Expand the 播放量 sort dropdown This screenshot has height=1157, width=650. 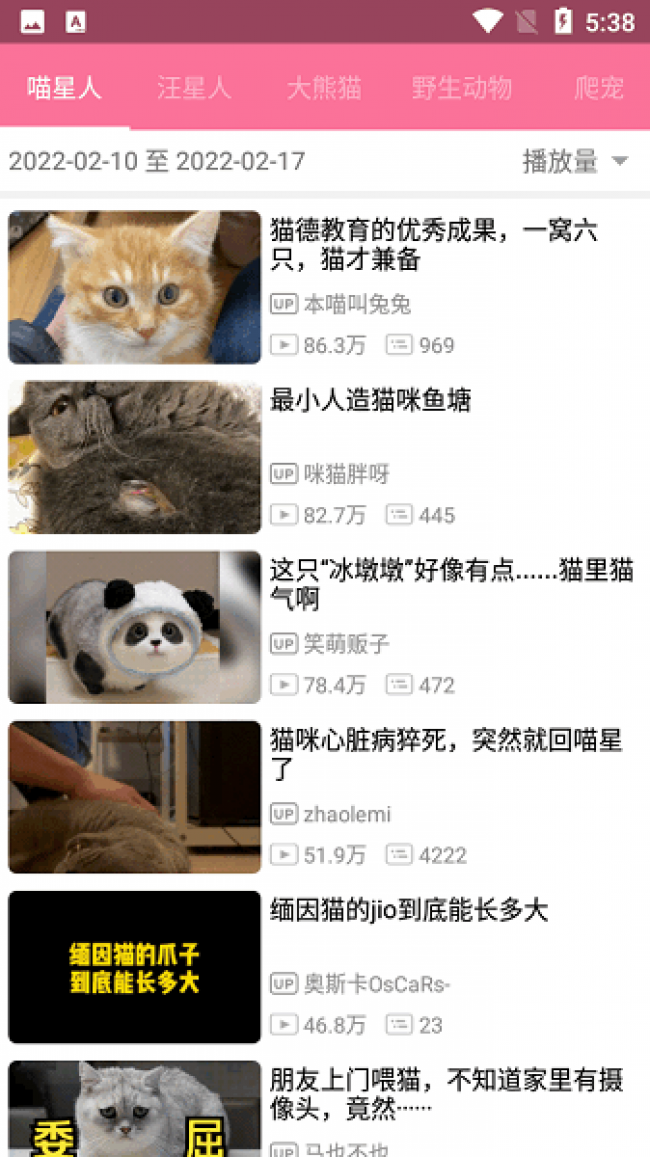(575, 161)
